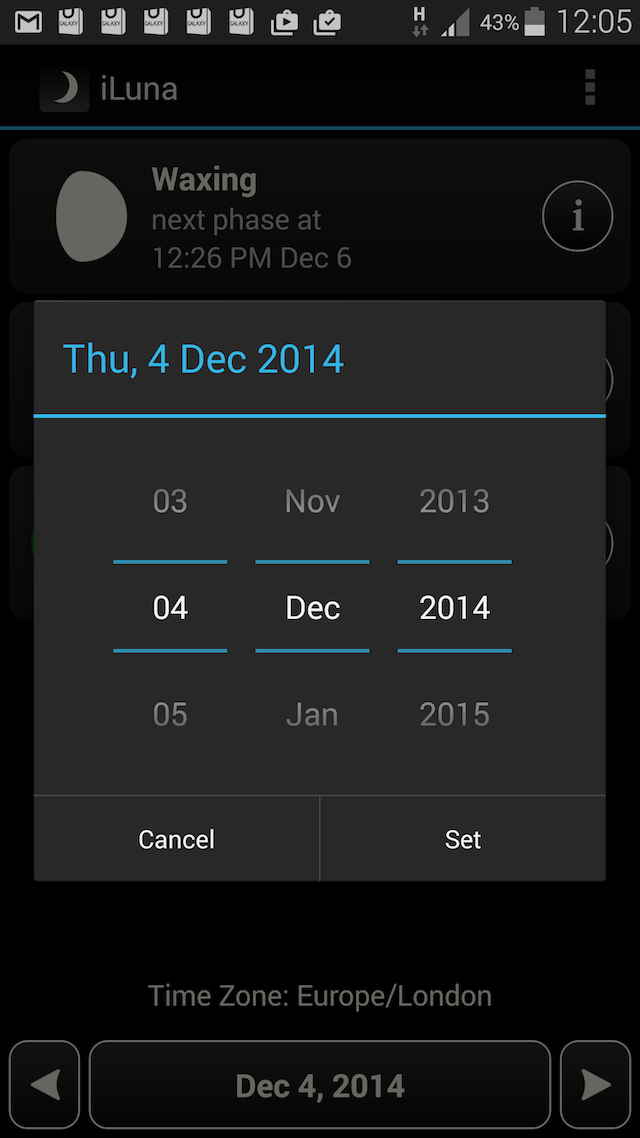This screenshot has height=1138, width=640.
Task: Choose Jan in the month column
Action: (312, 714)
